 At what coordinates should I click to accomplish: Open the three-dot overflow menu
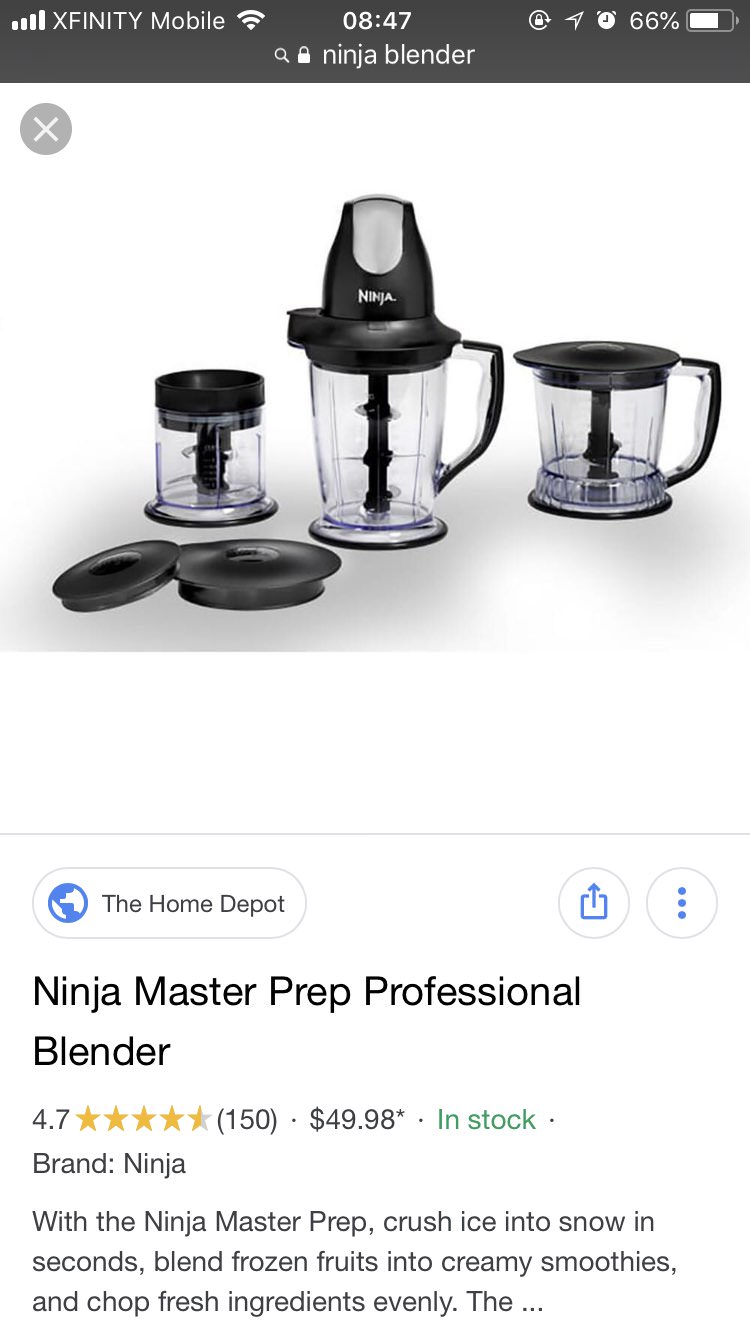(681, 903)
